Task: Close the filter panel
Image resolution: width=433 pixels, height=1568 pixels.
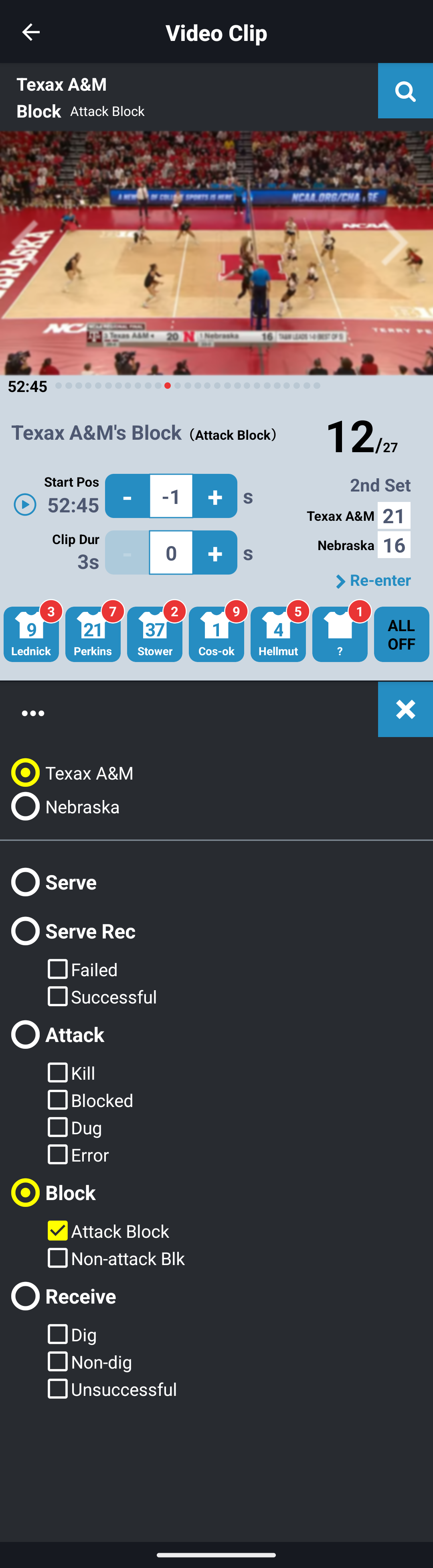Action: tap(405, 710)
